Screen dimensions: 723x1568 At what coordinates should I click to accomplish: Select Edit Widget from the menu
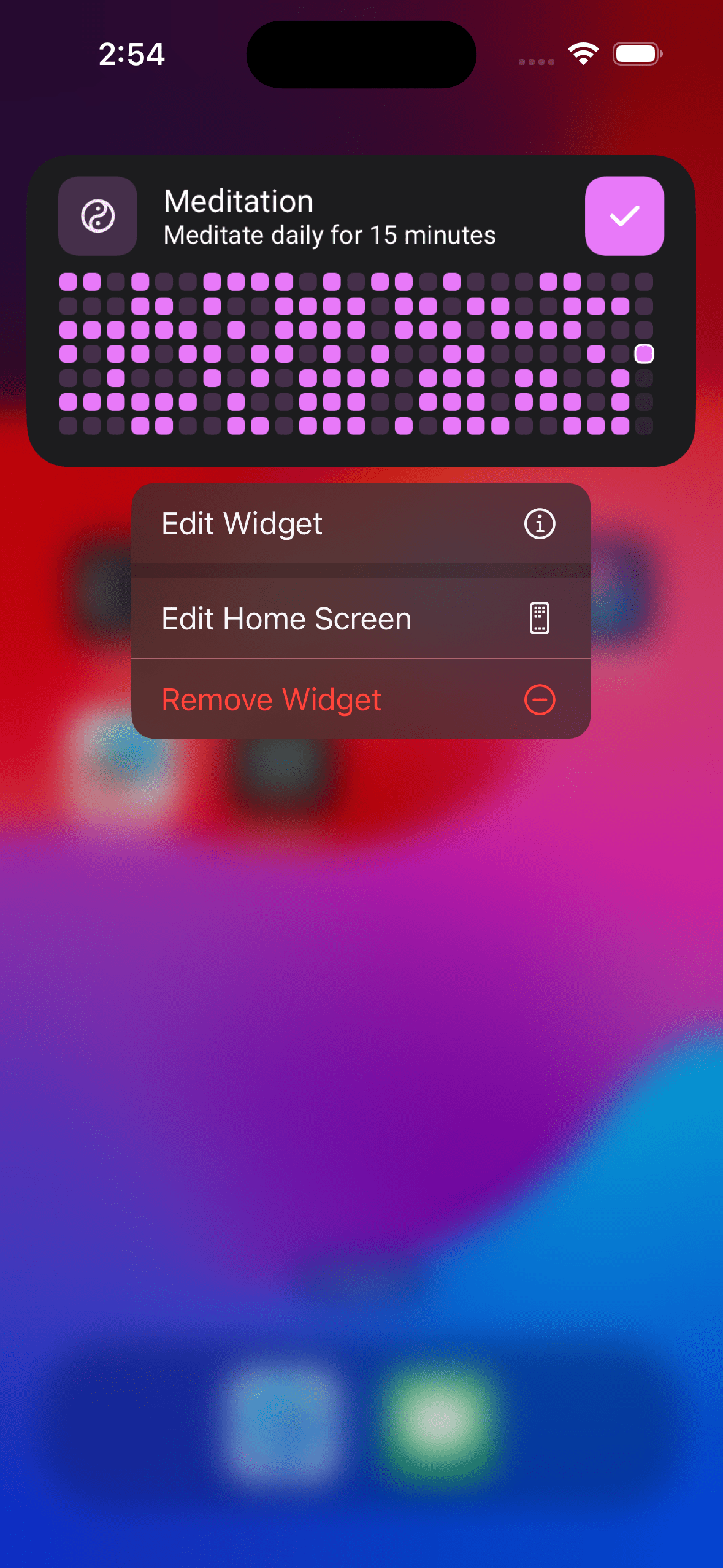point(361,523)
